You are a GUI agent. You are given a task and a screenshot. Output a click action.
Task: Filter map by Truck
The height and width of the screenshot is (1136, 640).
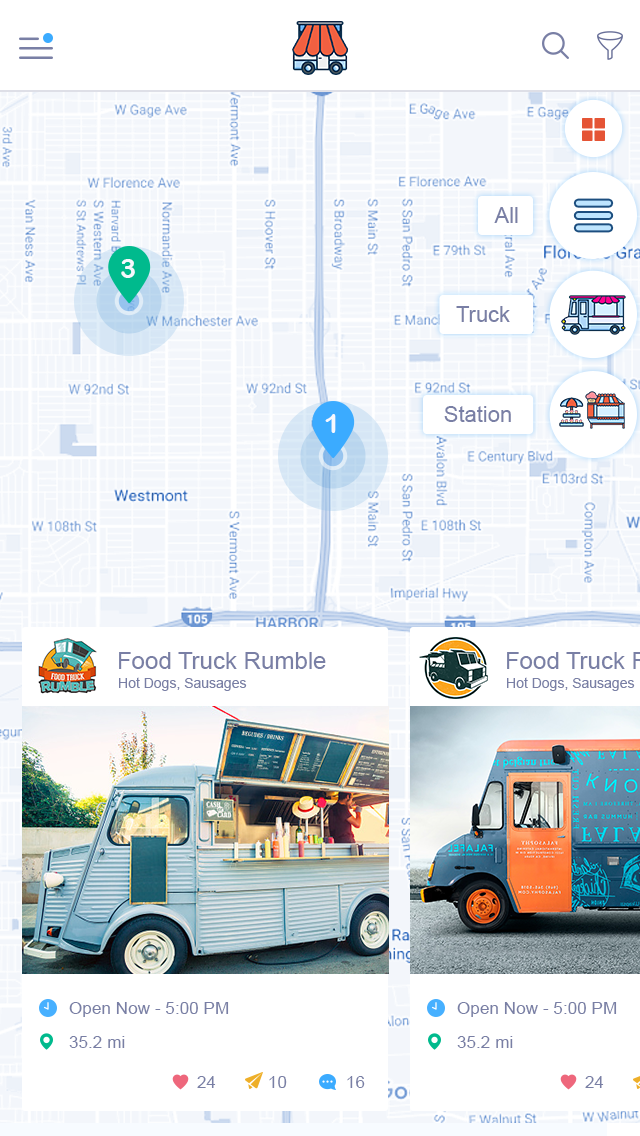[593, 314]
